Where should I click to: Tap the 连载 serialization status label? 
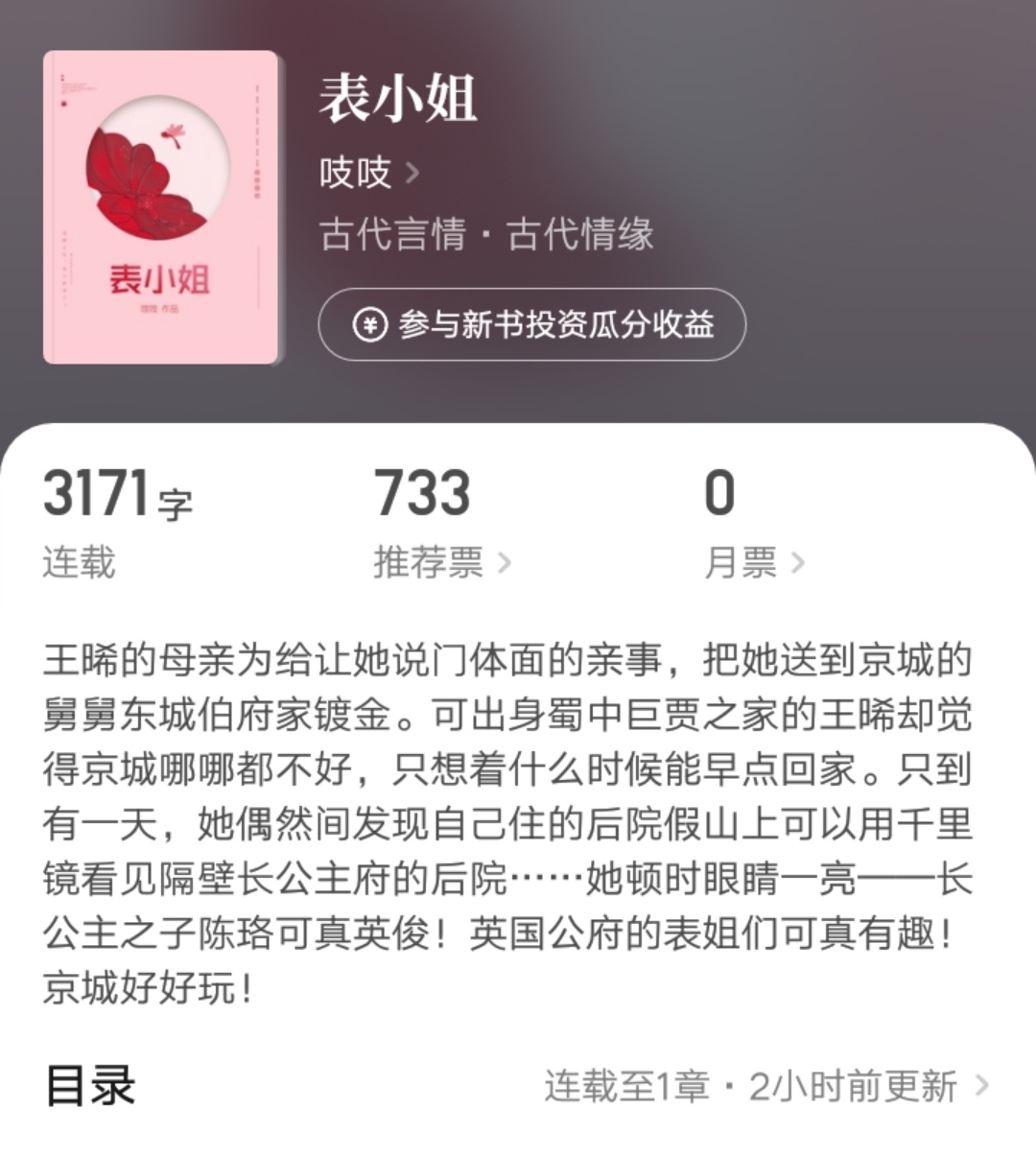point(79,564)
